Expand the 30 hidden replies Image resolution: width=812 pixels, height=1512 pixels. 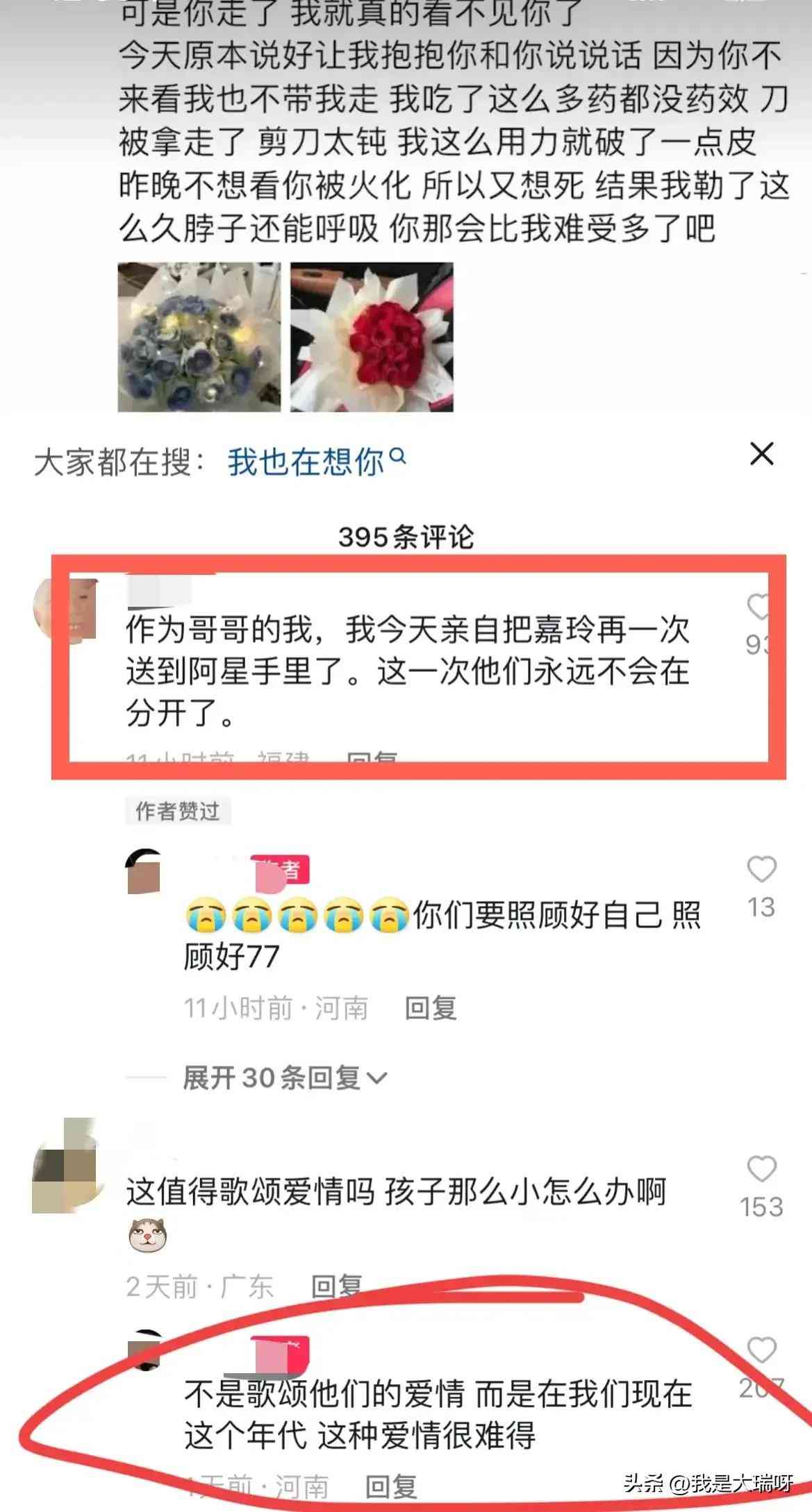(x=285, y=1077)
